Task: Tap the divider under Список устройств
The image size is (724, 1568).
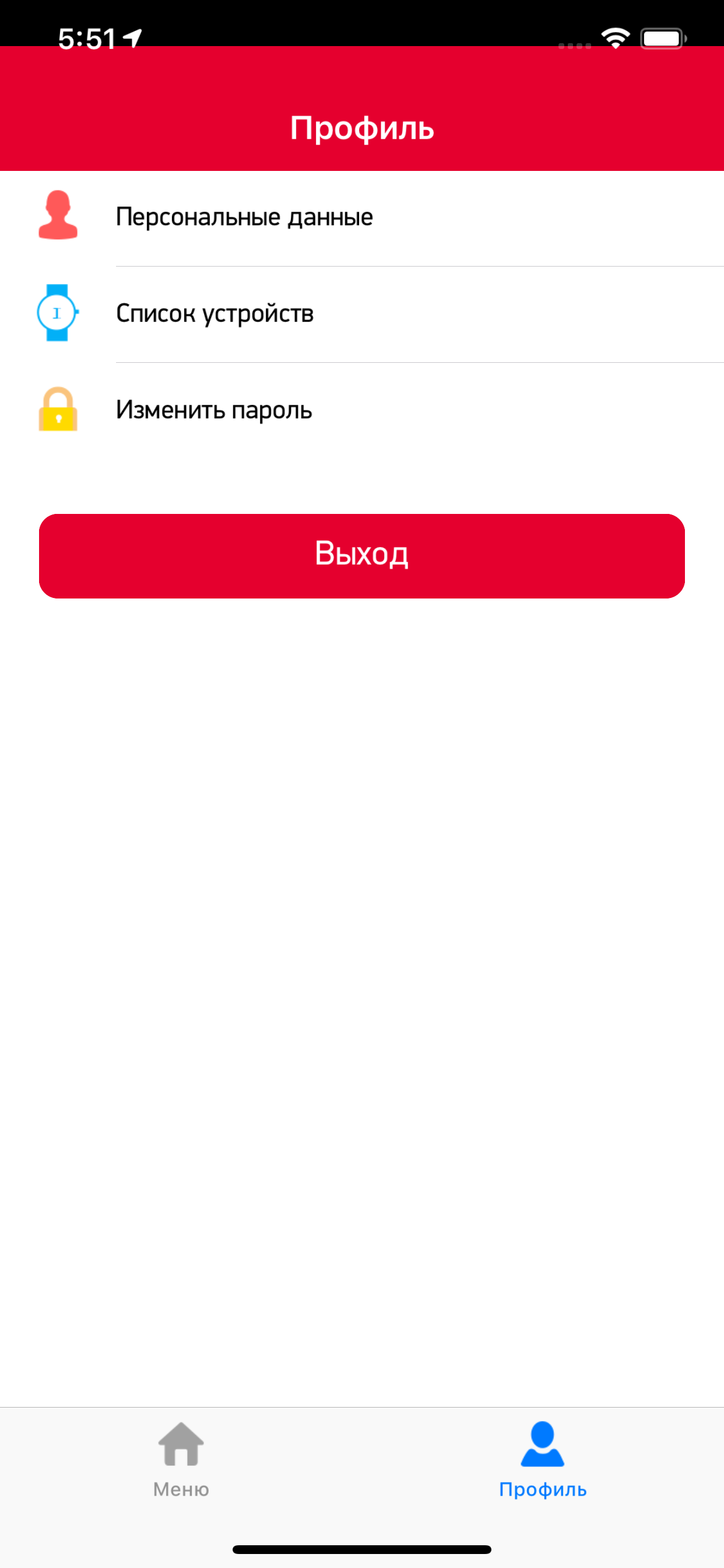Action: tap(419, 362)
